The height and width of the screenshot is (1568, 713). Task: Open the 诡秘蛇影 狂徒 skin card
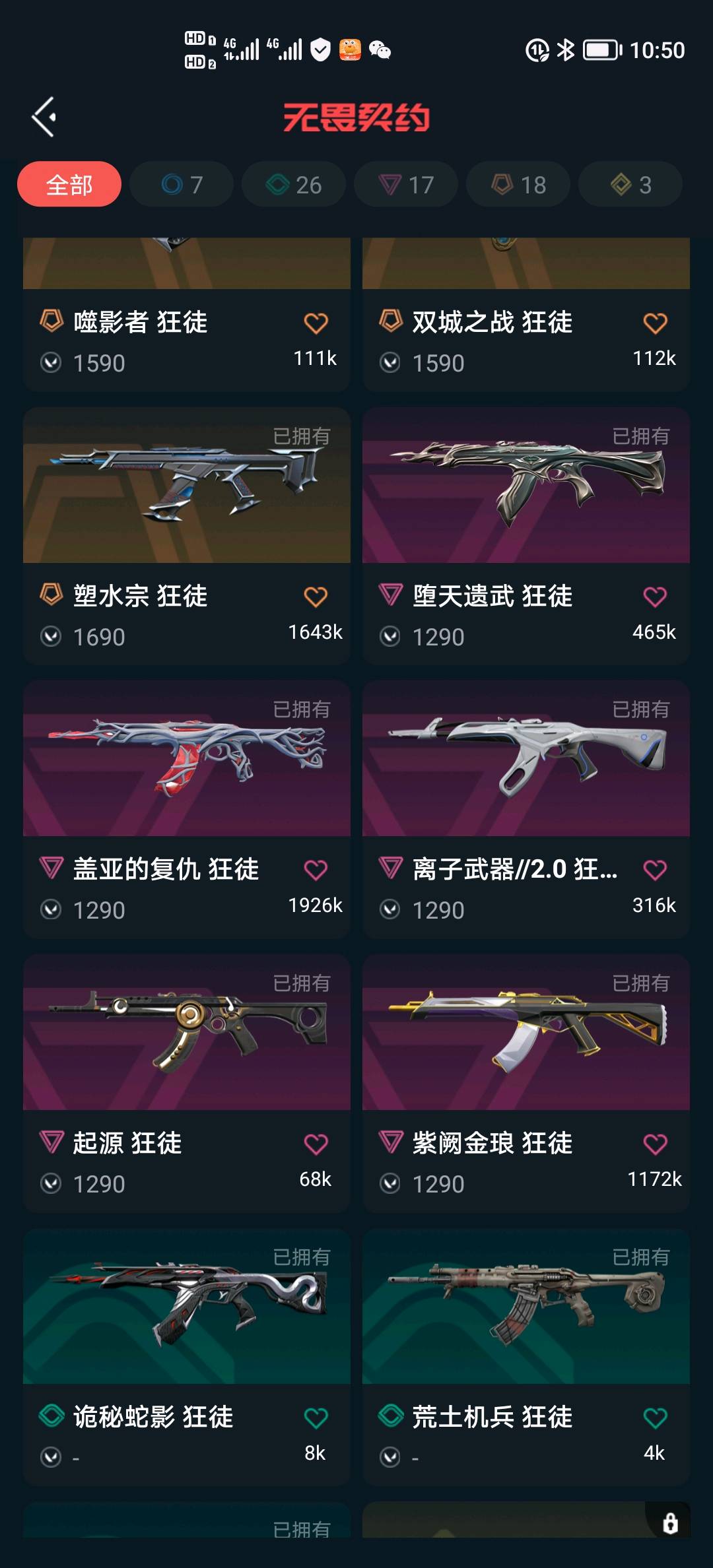click(186, 1307)
